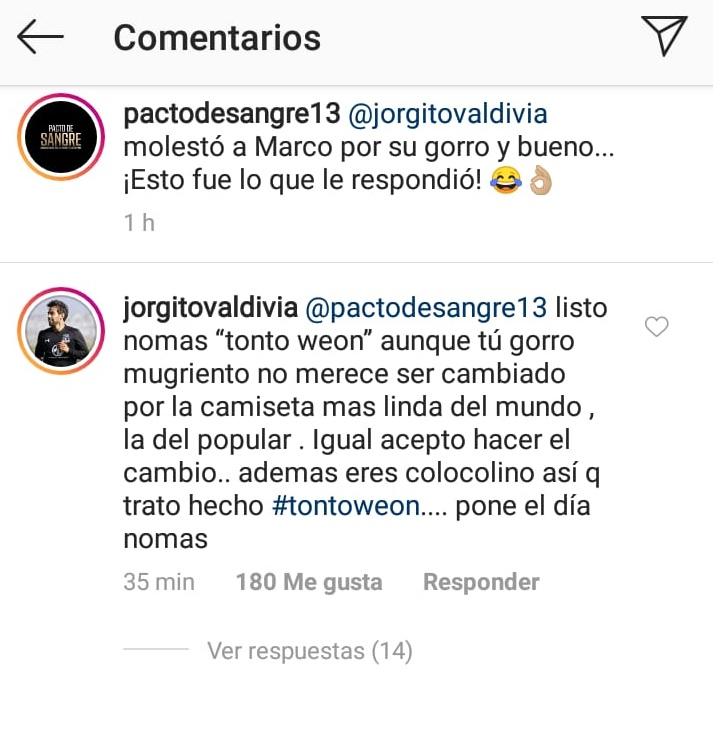Reply to jorgitovaldivia's comment via Responder
This screenshot has height=752, width=720.
point(481,582)
